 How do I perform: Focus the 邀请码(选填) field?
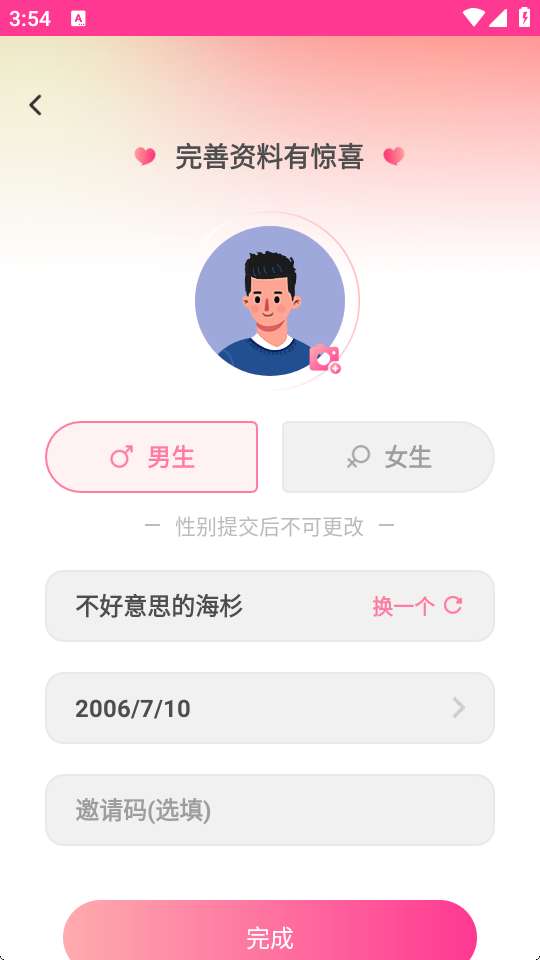[270, 810]
